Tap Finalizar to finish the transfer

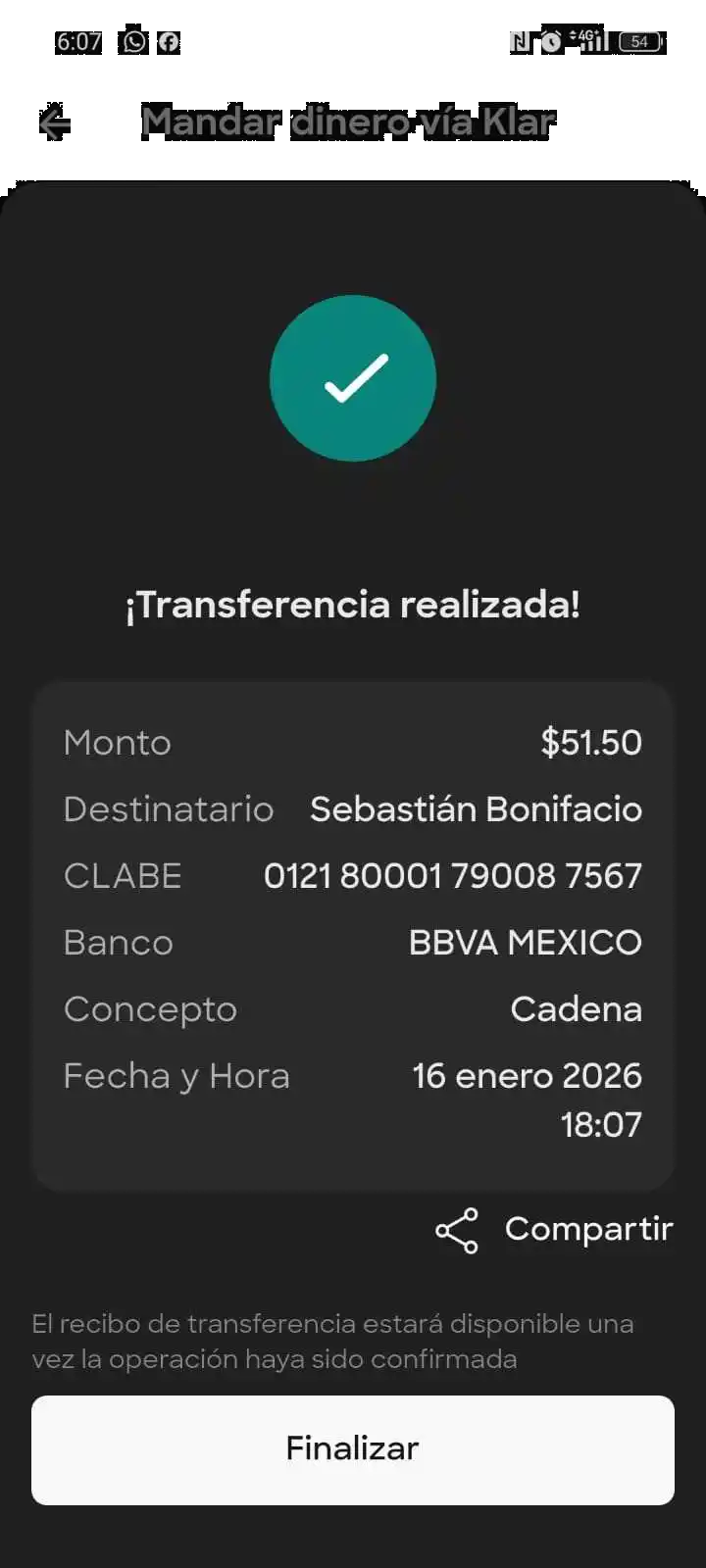(x=353, y=1449)
